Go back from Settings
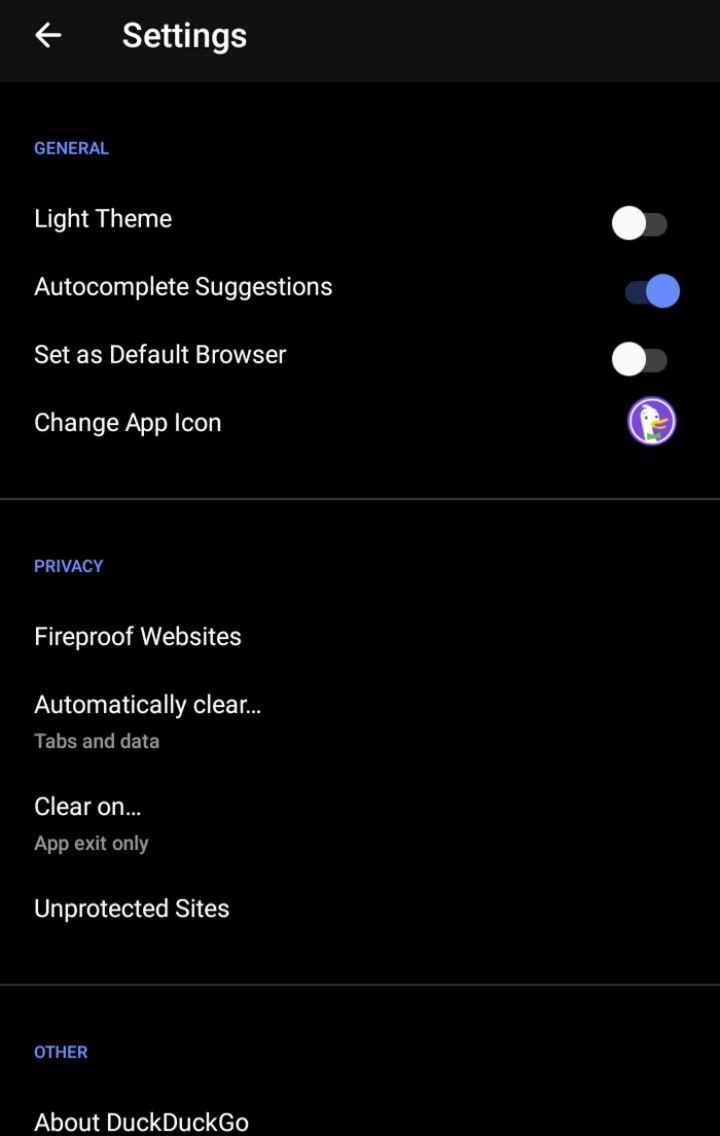The height and width of the screenshot is (1136, 720). 48,36
